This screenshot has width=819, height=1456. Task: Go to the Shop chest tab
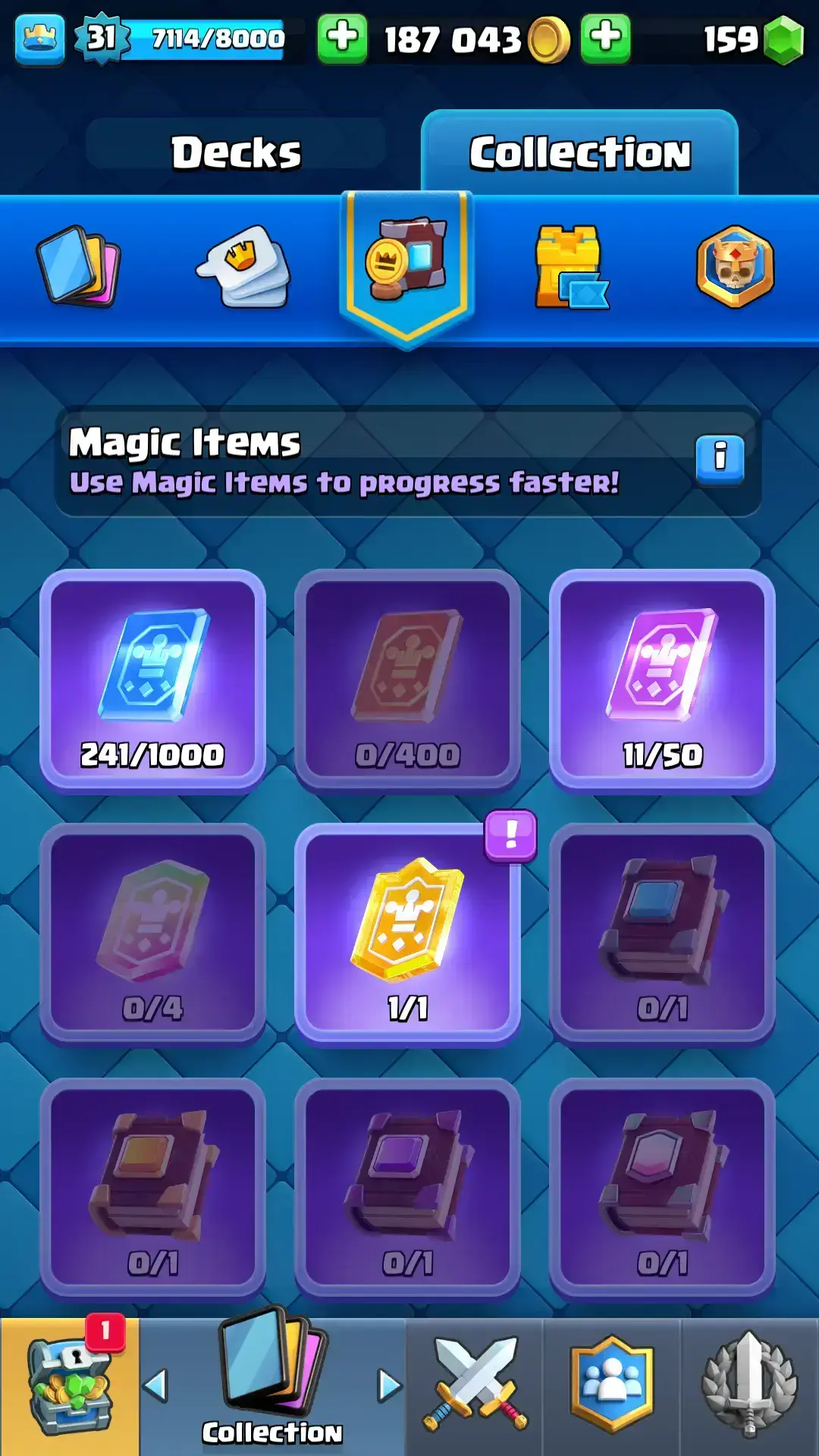[69, 1386]
